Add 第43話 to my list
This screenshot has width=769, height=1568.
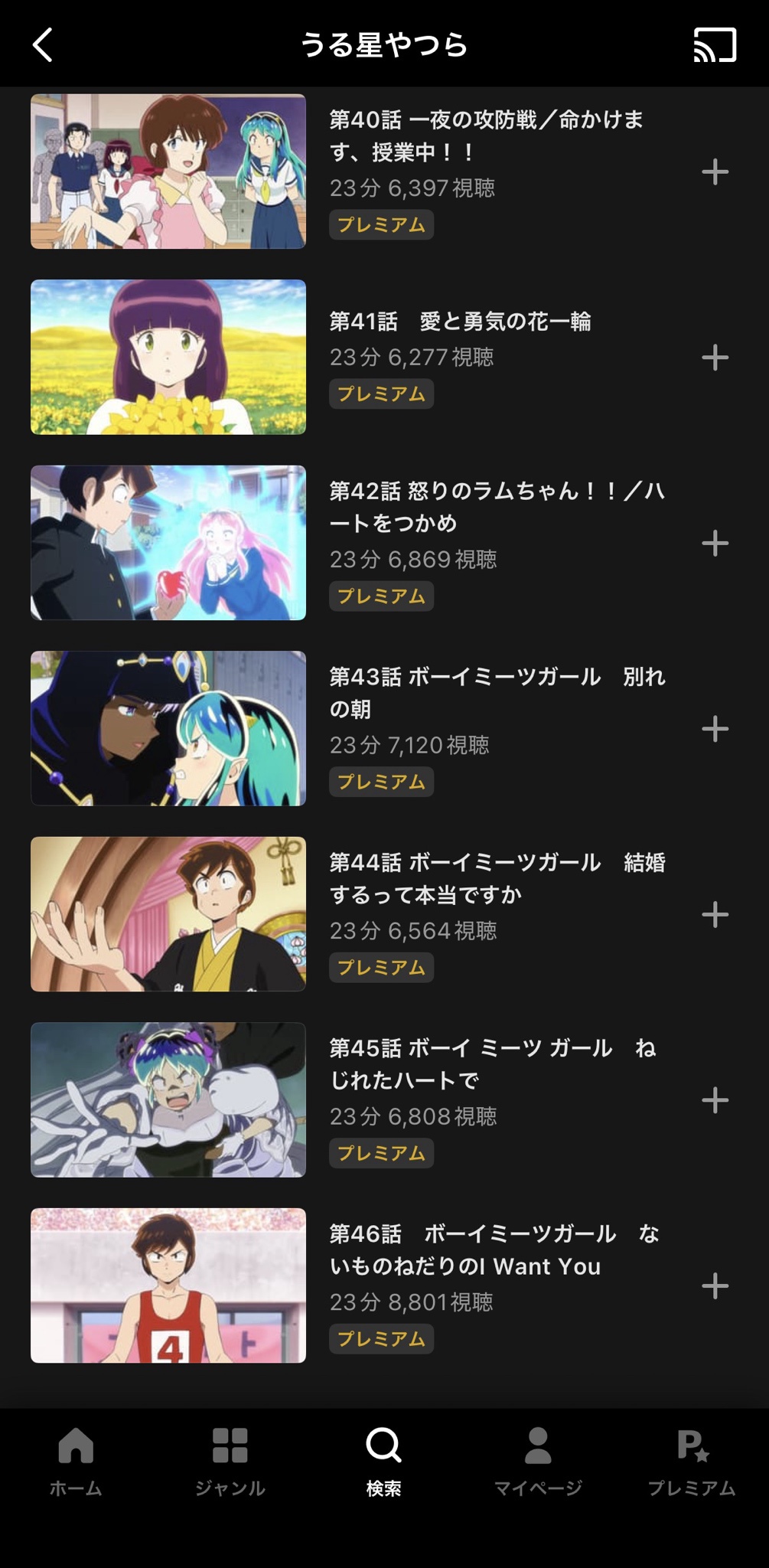[715, 729]
